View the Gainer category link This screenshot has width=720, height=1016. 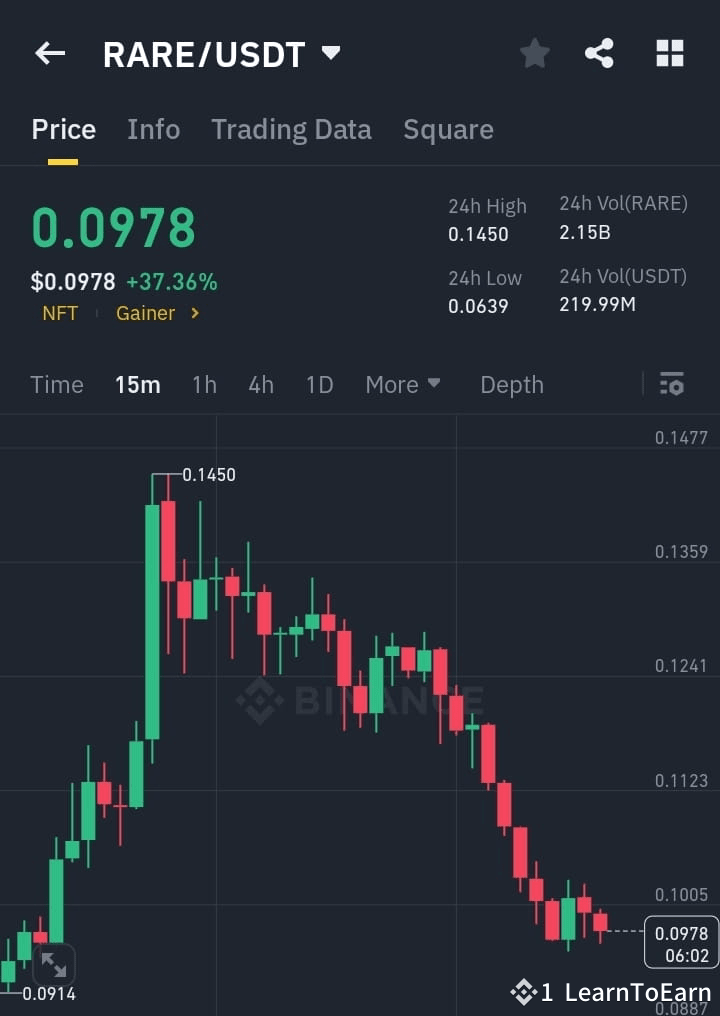[146, 313]
